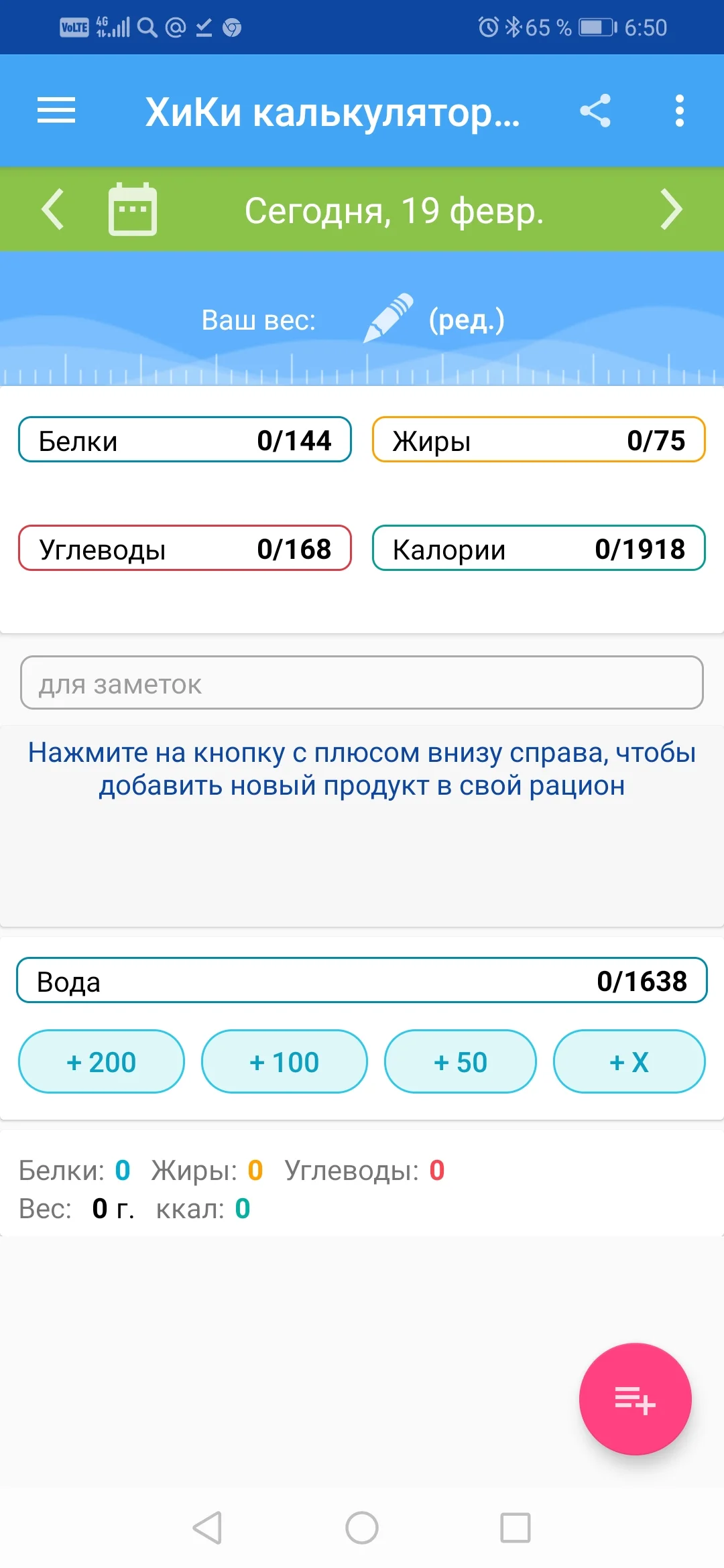724x1568 pixels.
Task: Add a custom water amount with +X
Action: point(629,1061)
